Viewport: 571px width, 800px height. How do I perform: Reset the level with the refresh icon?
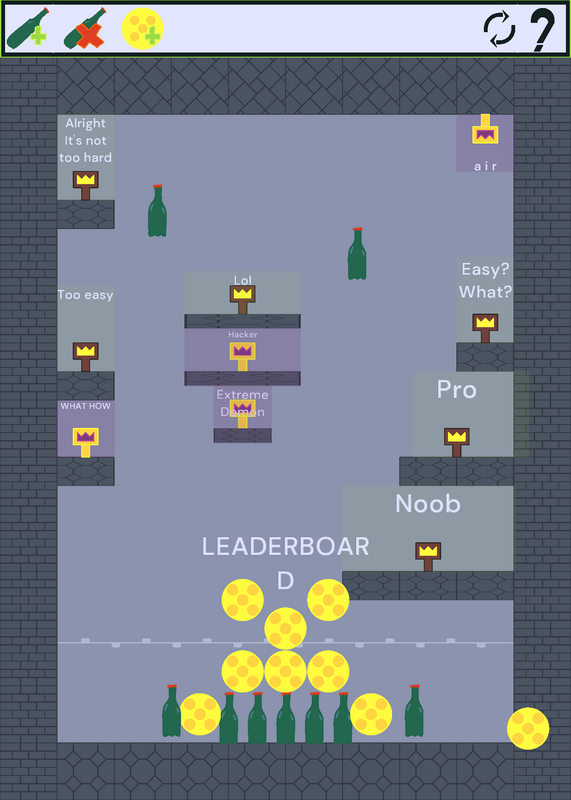click(x=499, y=29)
